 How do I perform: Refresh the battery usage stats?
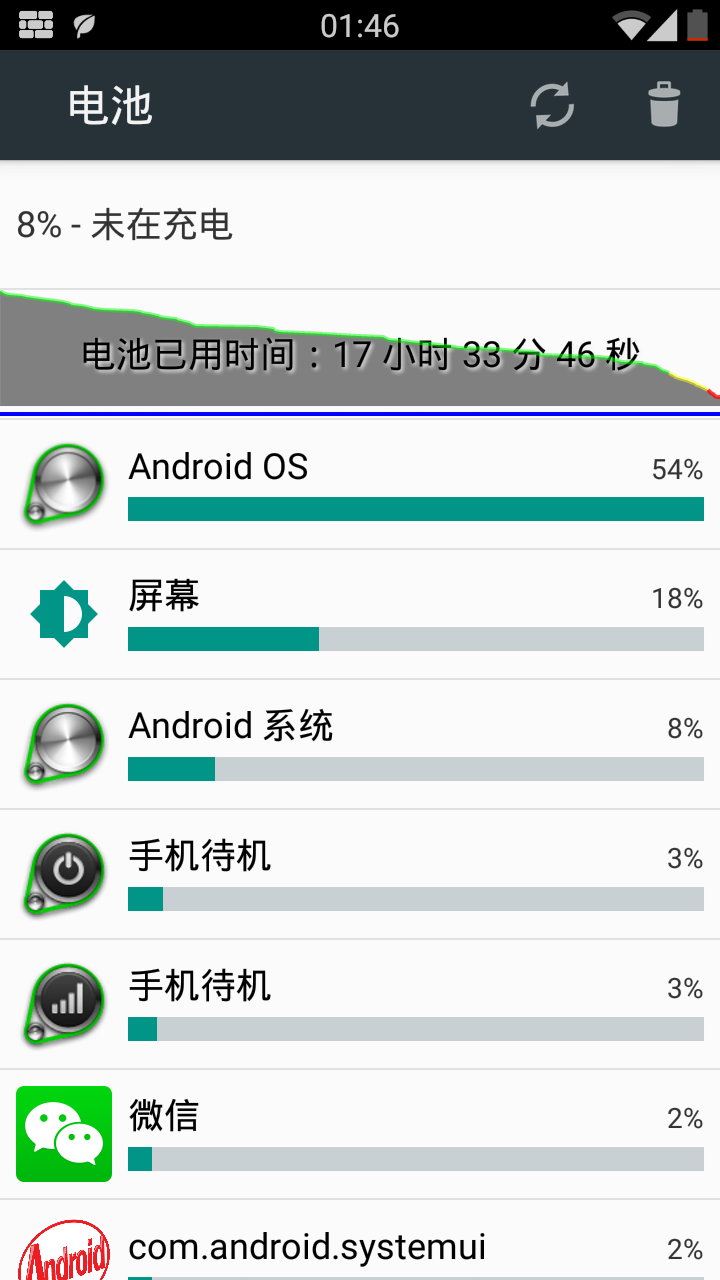552,105
